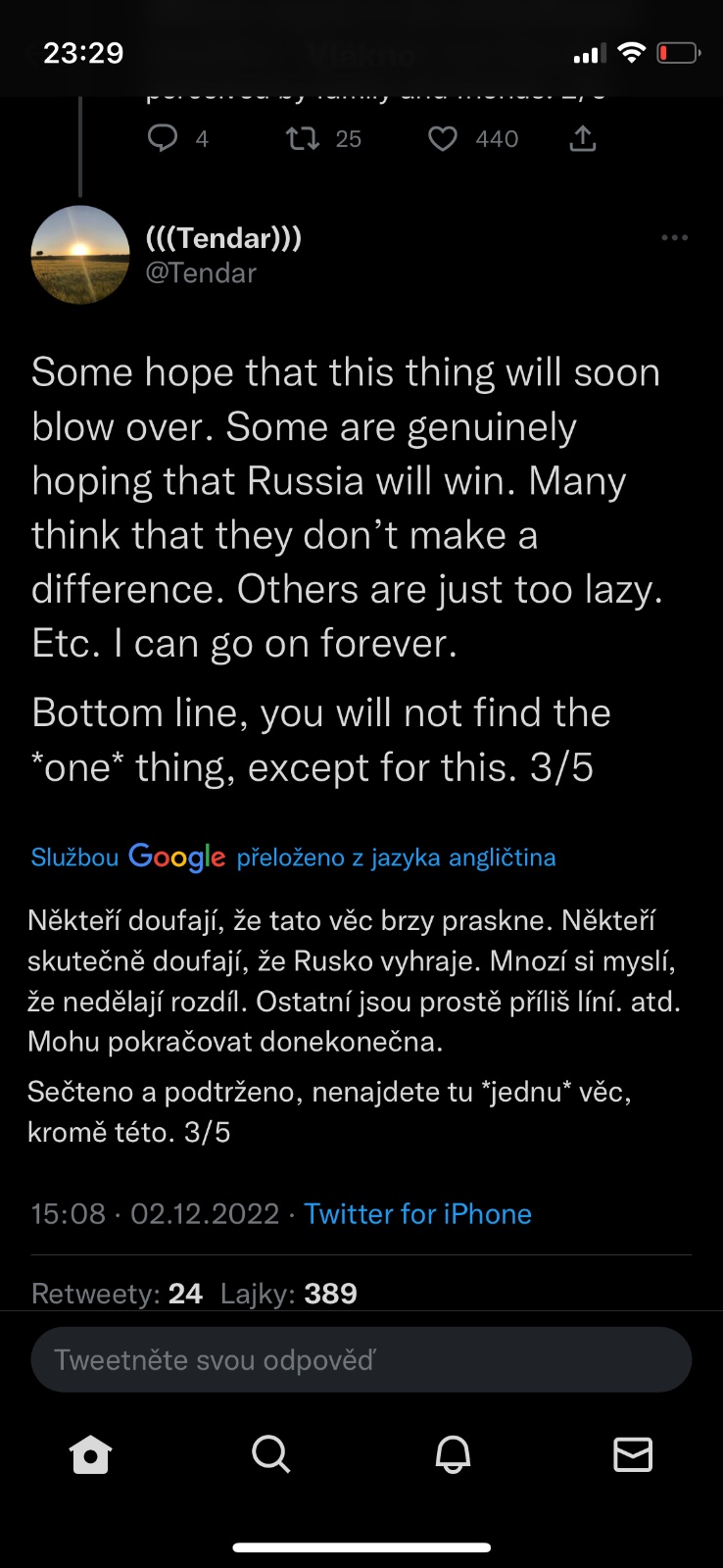View the 389 likes list

288,1294
